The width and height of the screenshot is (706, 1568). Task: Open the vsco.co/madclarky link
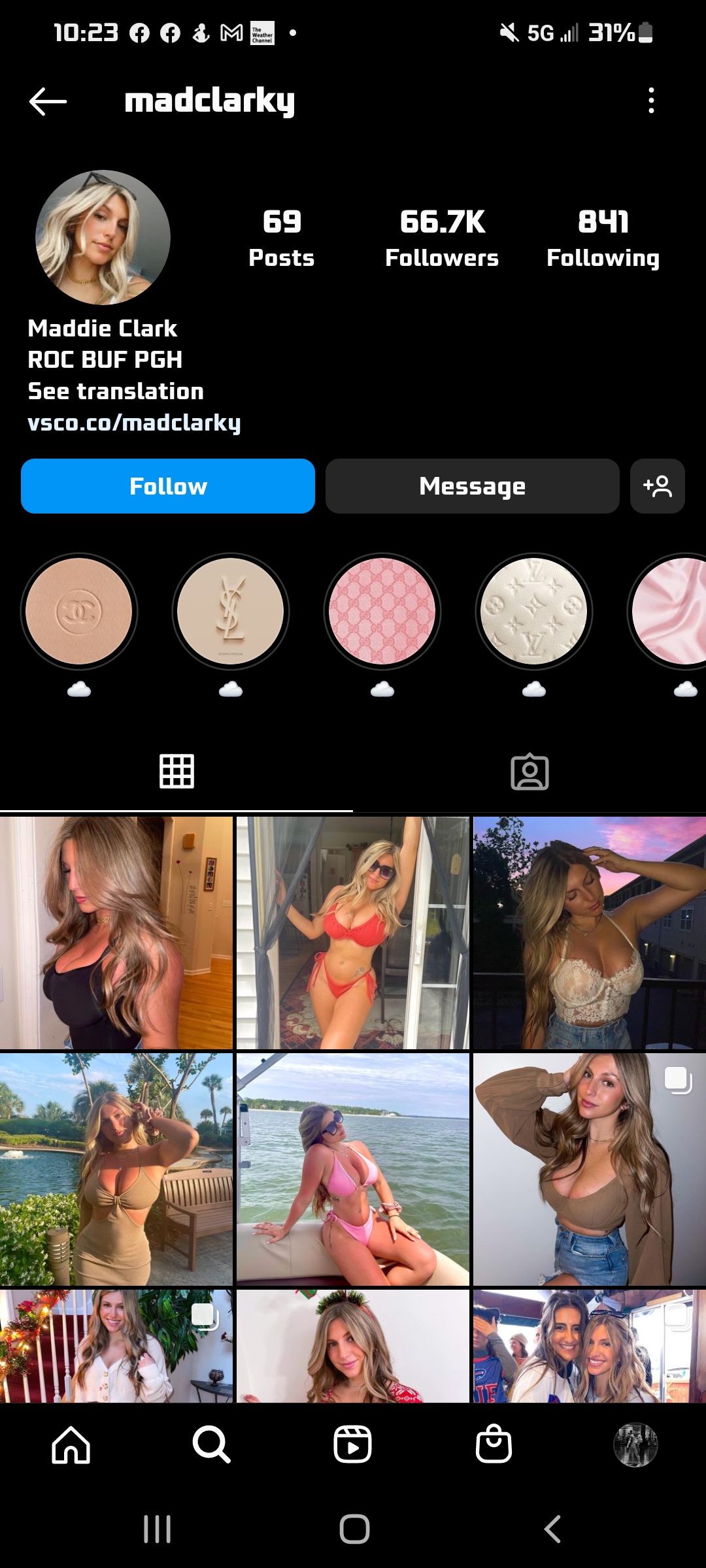click(134, 423)
